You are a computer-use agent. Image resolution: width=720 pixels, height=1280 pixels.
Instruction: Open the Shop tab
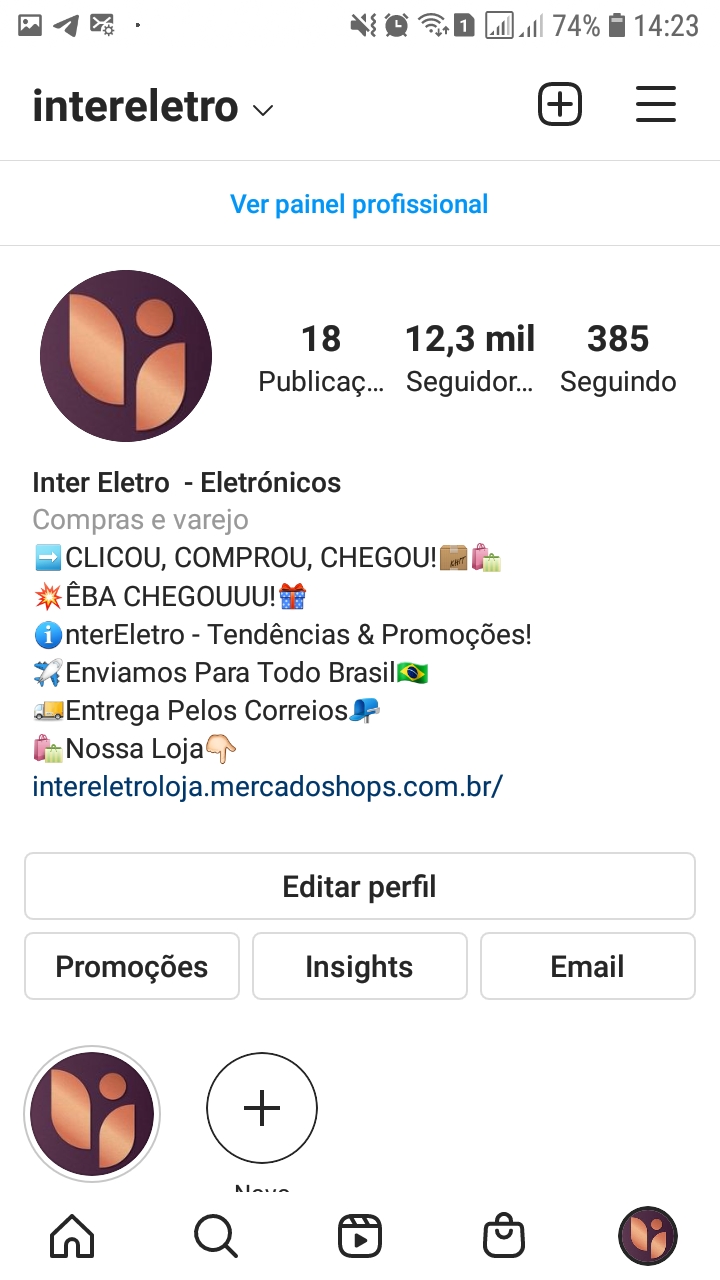(504, 1236)
